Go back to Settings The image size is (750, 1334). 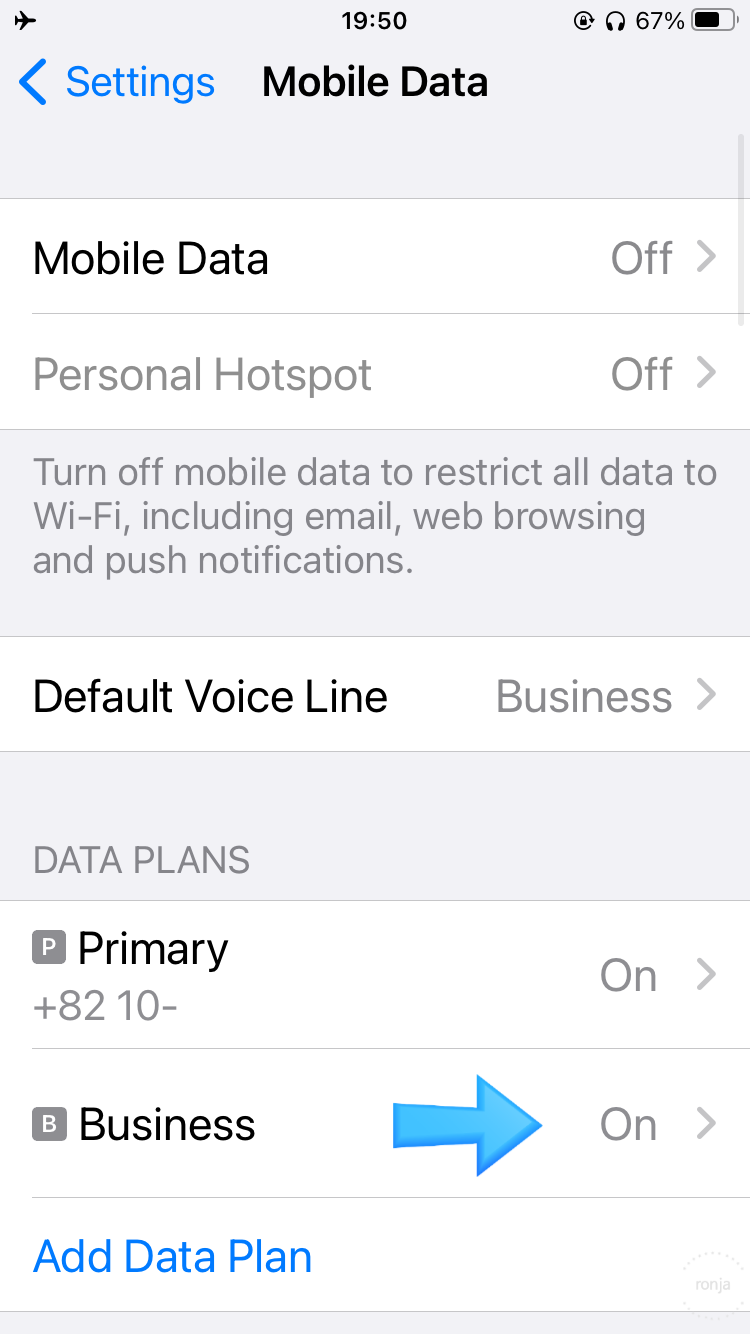click(x=117, y=82)
